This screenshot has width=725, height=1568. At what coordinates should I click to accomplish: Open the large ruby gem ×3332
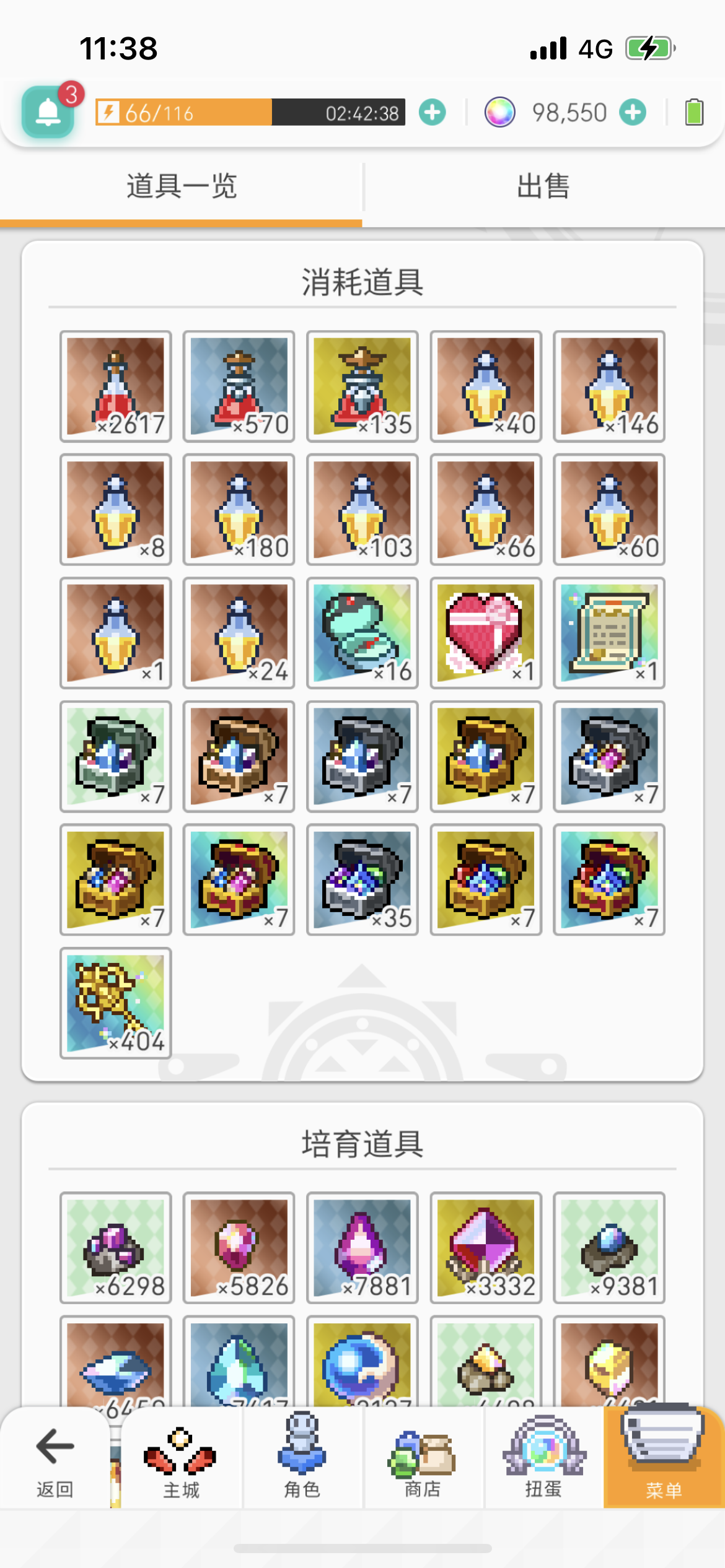[x=486, y=1248]
